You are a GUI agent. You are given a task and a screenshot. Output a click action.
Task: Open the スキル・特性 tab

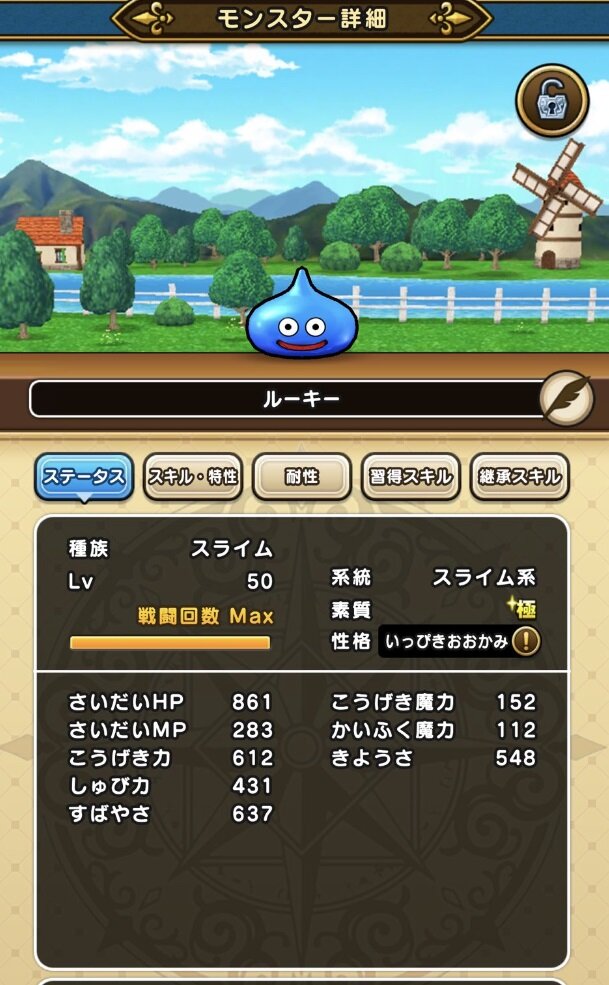coord(193,477)
